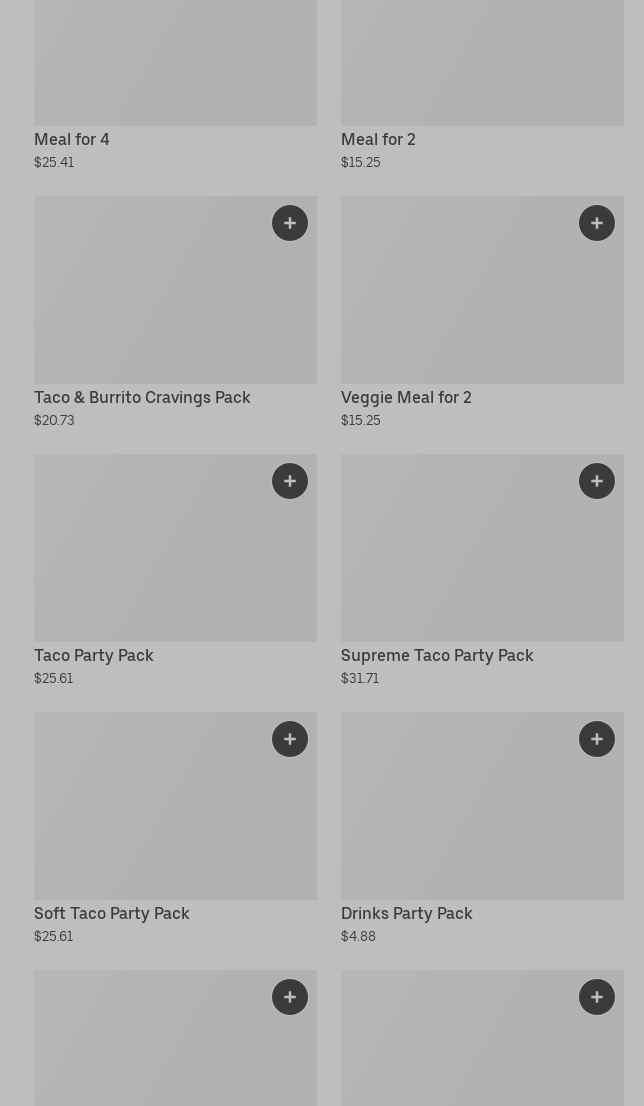
Task: Select the Drinks Party Pack card
Action: tap(482, 829)
